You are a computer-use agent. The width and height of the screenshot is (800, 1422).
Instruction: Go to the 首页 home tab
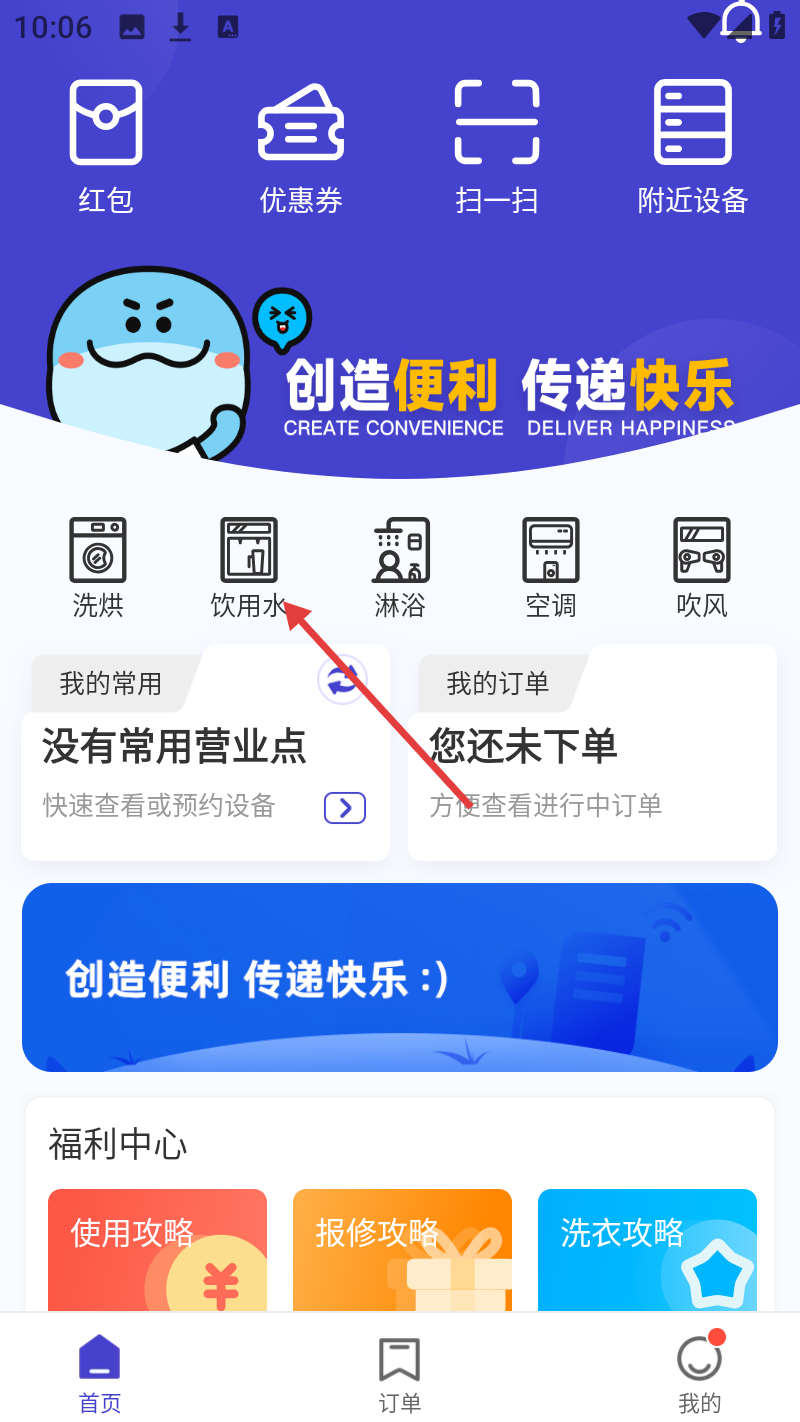click(x=100, y=1375)
